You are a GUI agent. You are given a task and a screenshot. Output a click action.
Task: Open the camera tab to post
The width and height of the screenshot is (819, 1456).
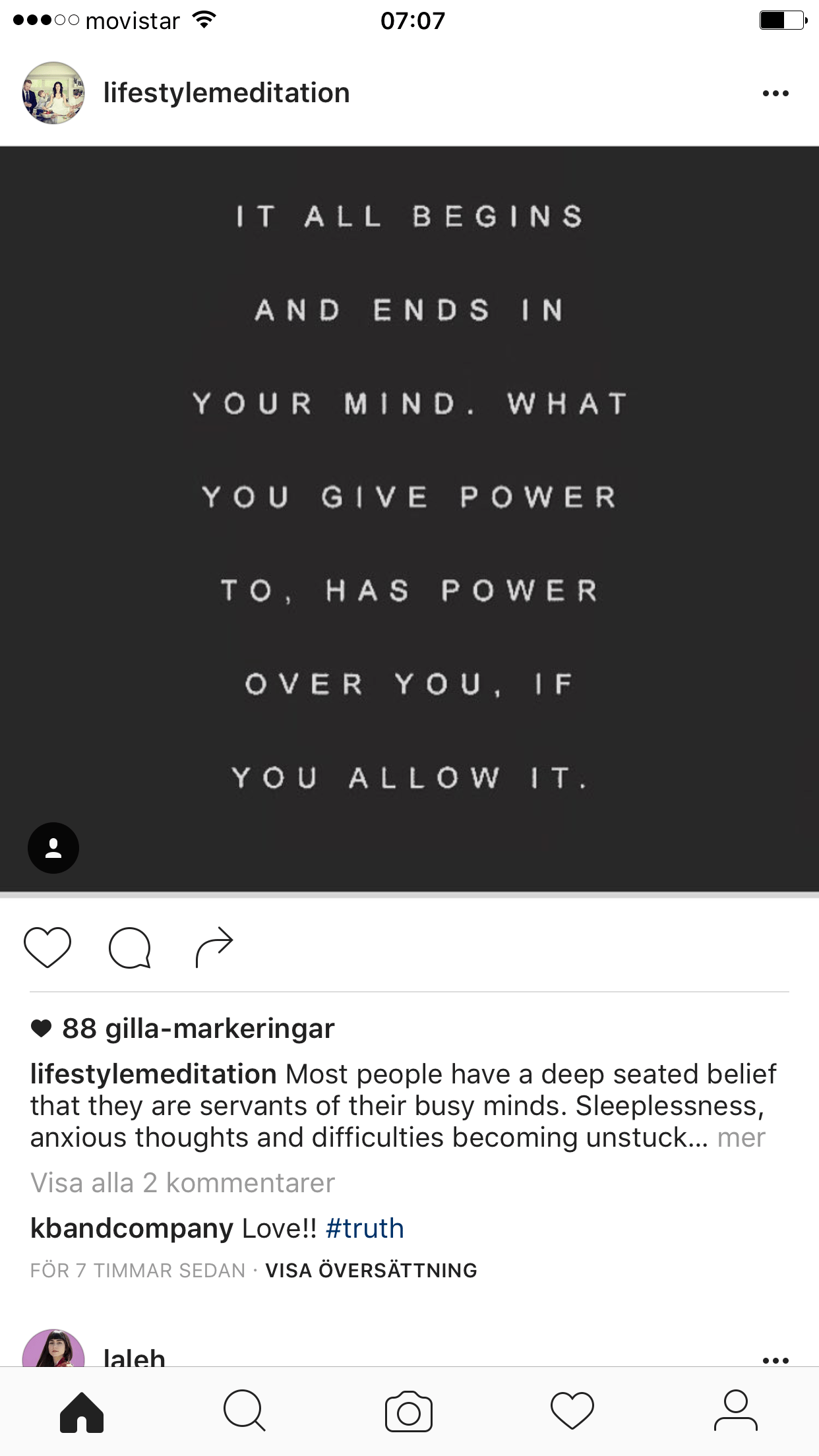(409, 1412)
